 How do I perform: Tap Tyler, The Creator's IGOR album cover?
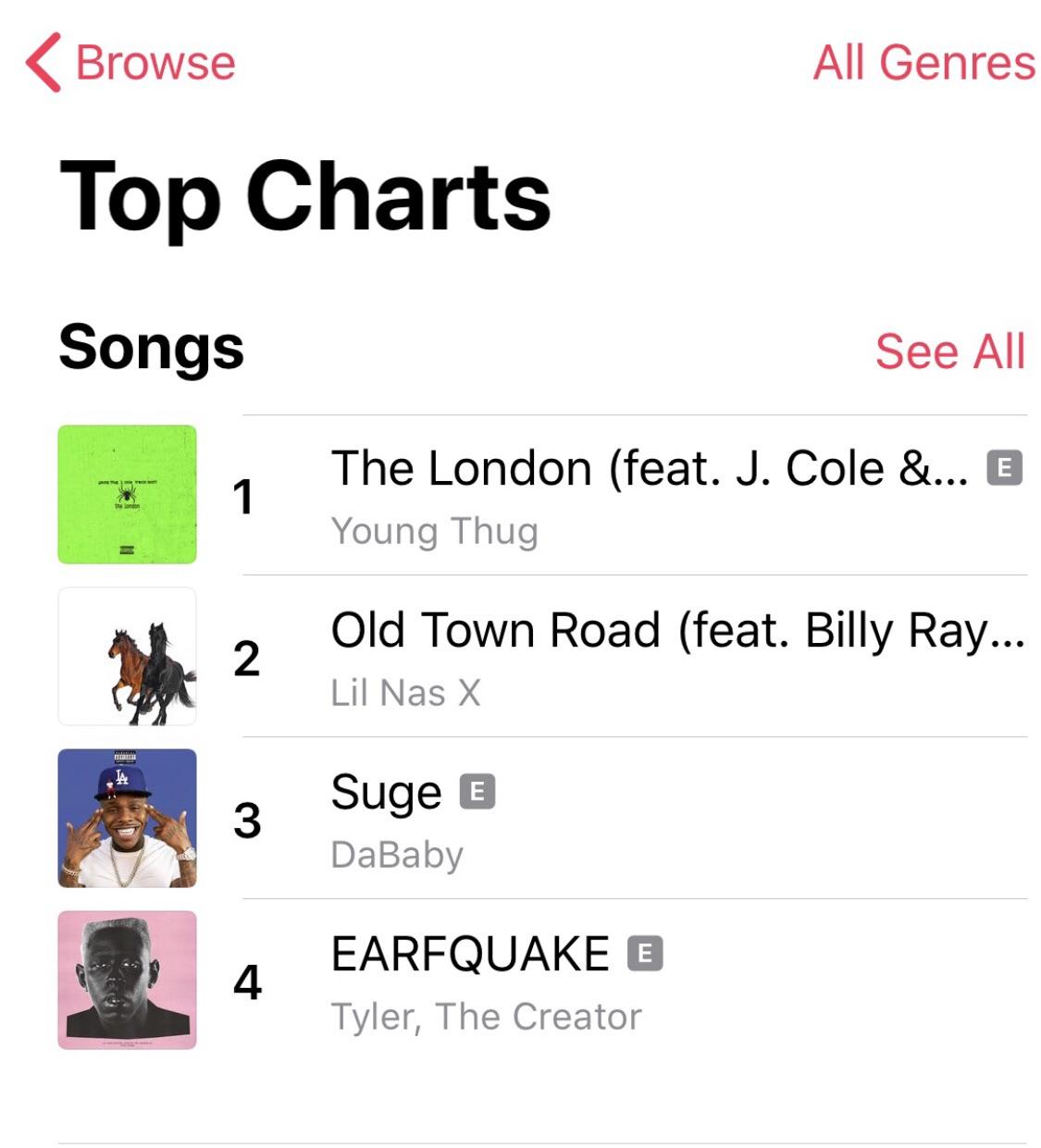click(x=128, y=977)
